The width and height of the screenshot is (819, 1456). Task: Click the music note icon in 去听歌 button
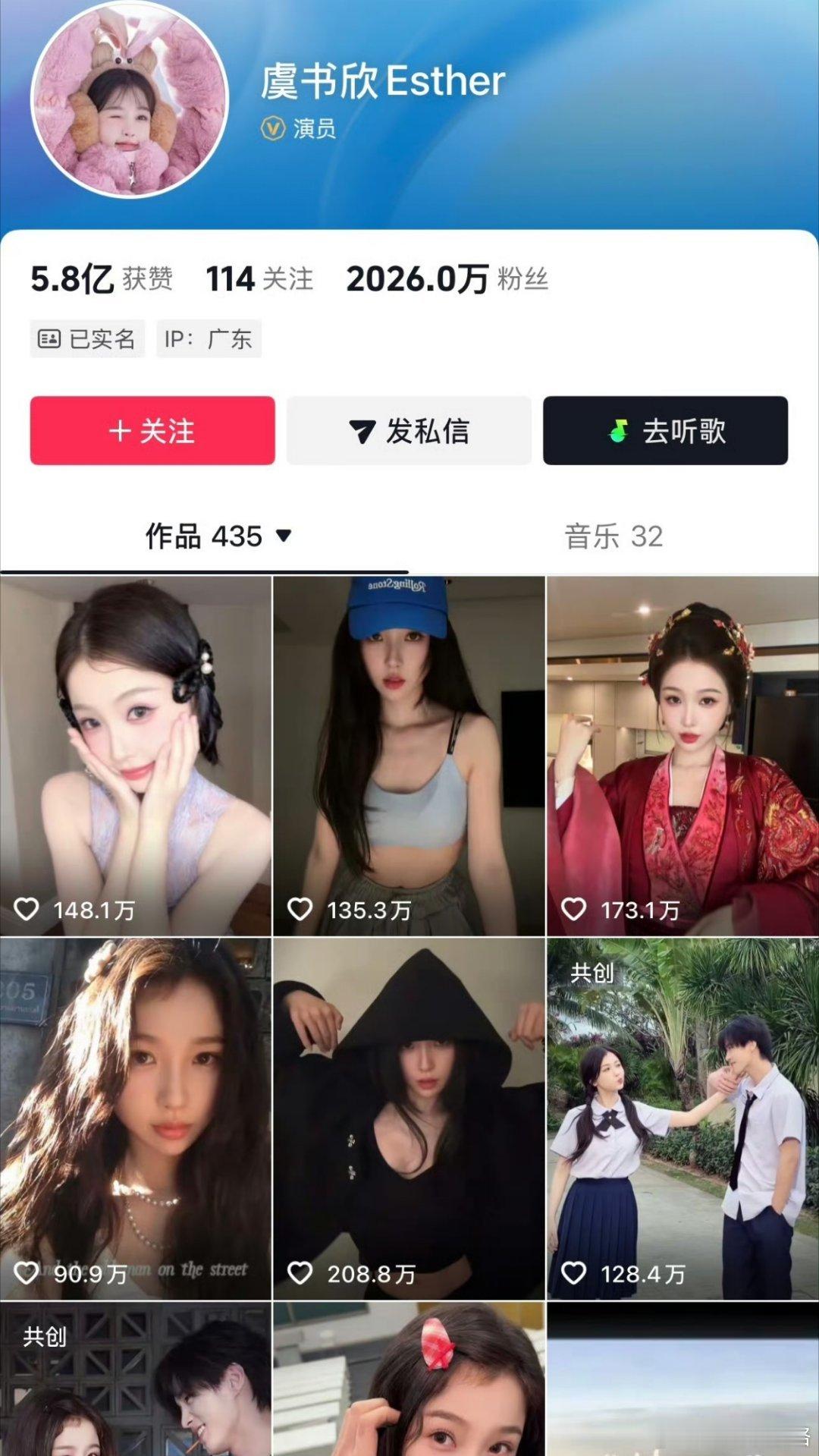click(x=618, y=431)
